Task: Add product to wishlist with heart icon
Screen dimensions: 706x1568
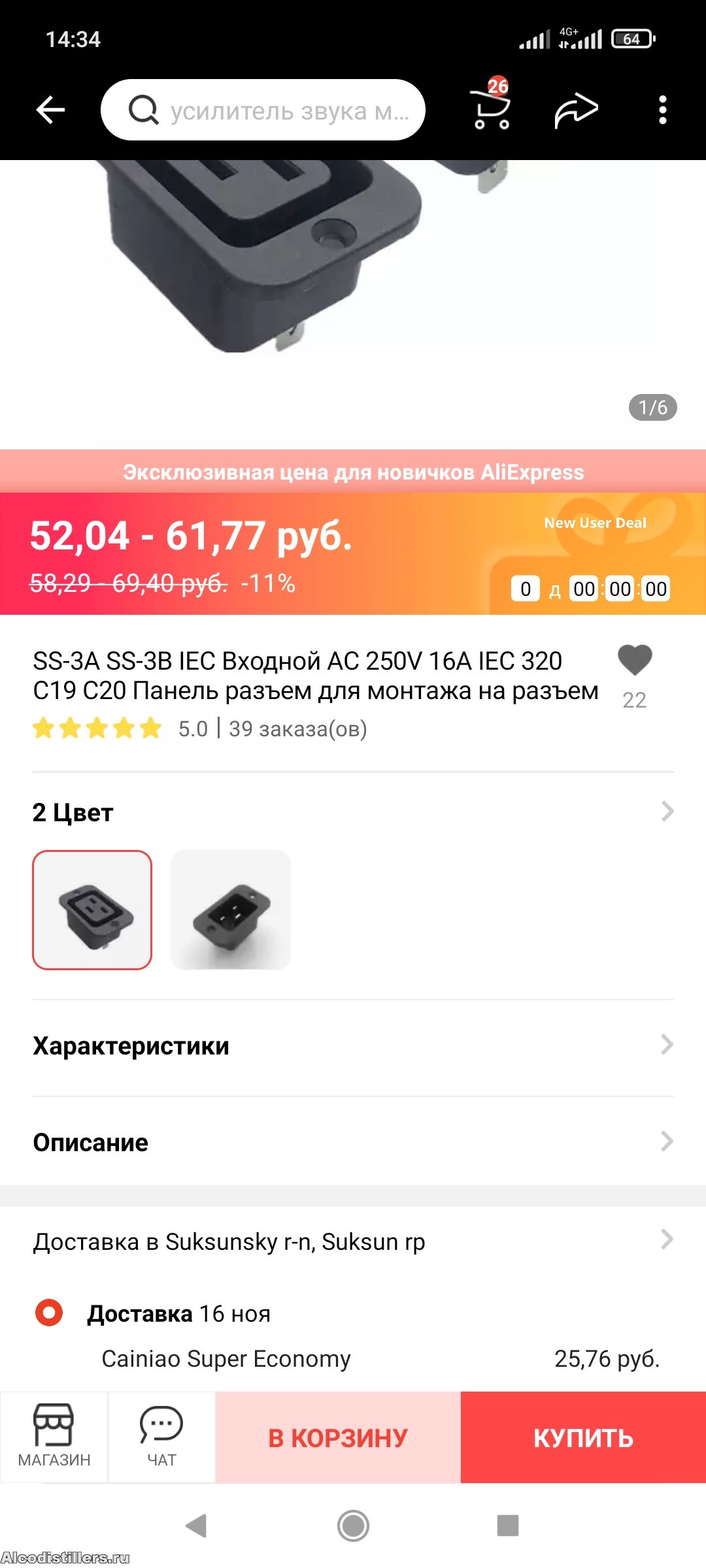Action: click(635, 661)
